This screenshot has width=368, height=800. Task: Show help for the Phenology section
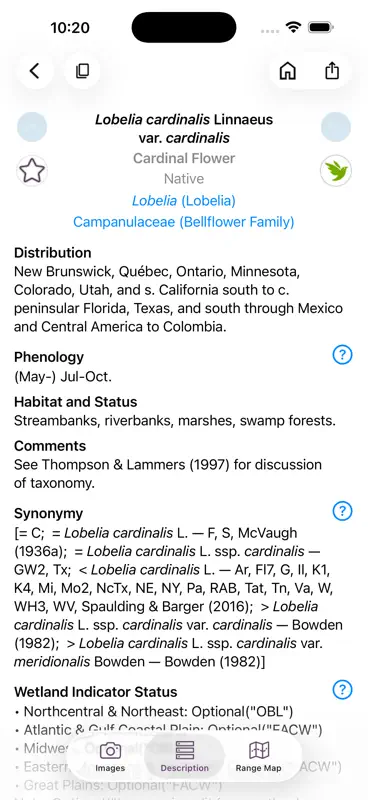pyautogui.click(x=342, y=354)
